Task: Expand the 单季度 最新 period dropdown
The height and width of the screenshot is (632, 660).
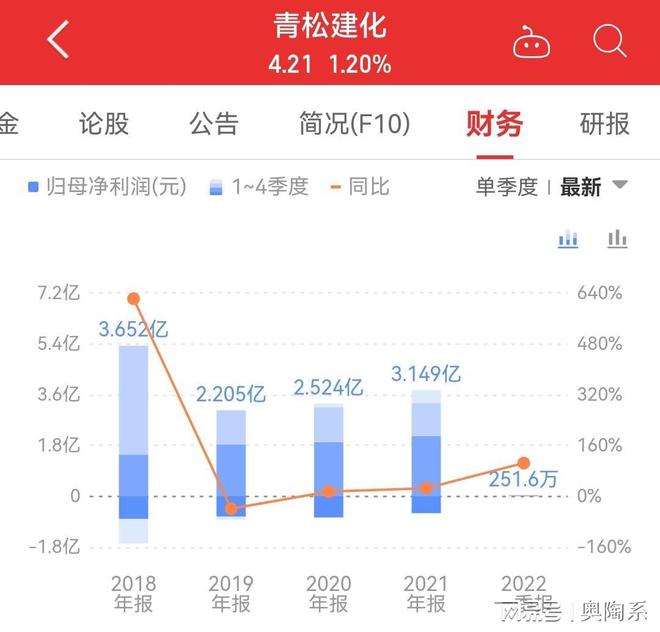Action: click(x=552, y=186)
